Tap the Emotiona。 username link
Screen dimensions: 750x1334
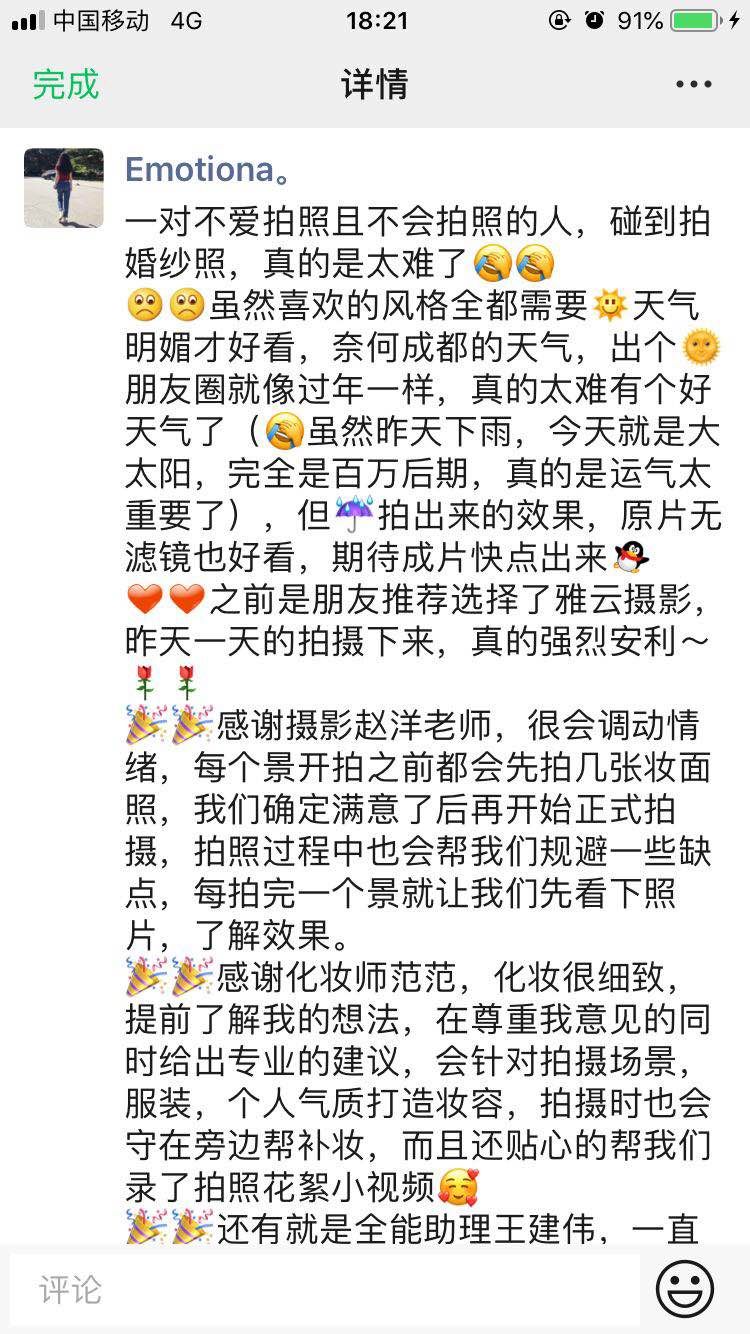[x=208, y=170]
